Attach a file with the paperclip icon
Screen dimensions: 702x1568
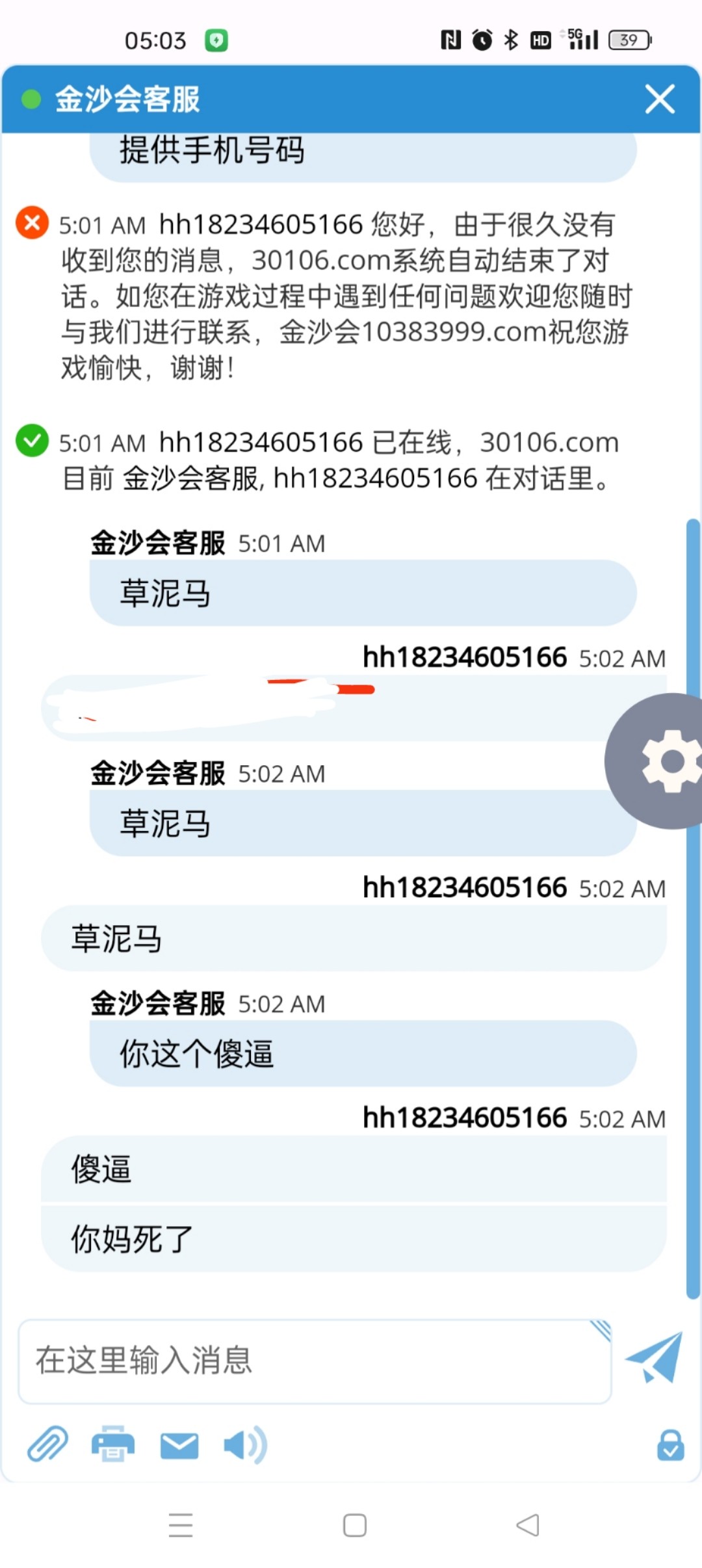(x=47, y=1444)
